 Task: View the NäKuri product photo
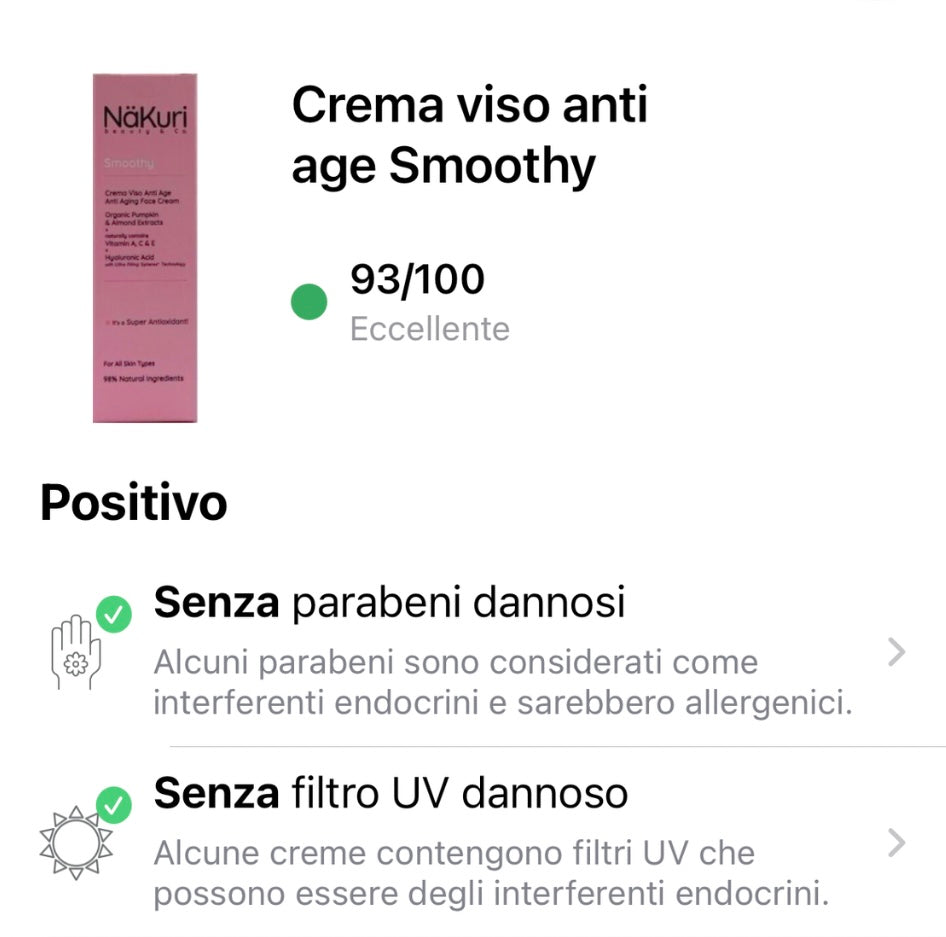click(x=146, y=247)
